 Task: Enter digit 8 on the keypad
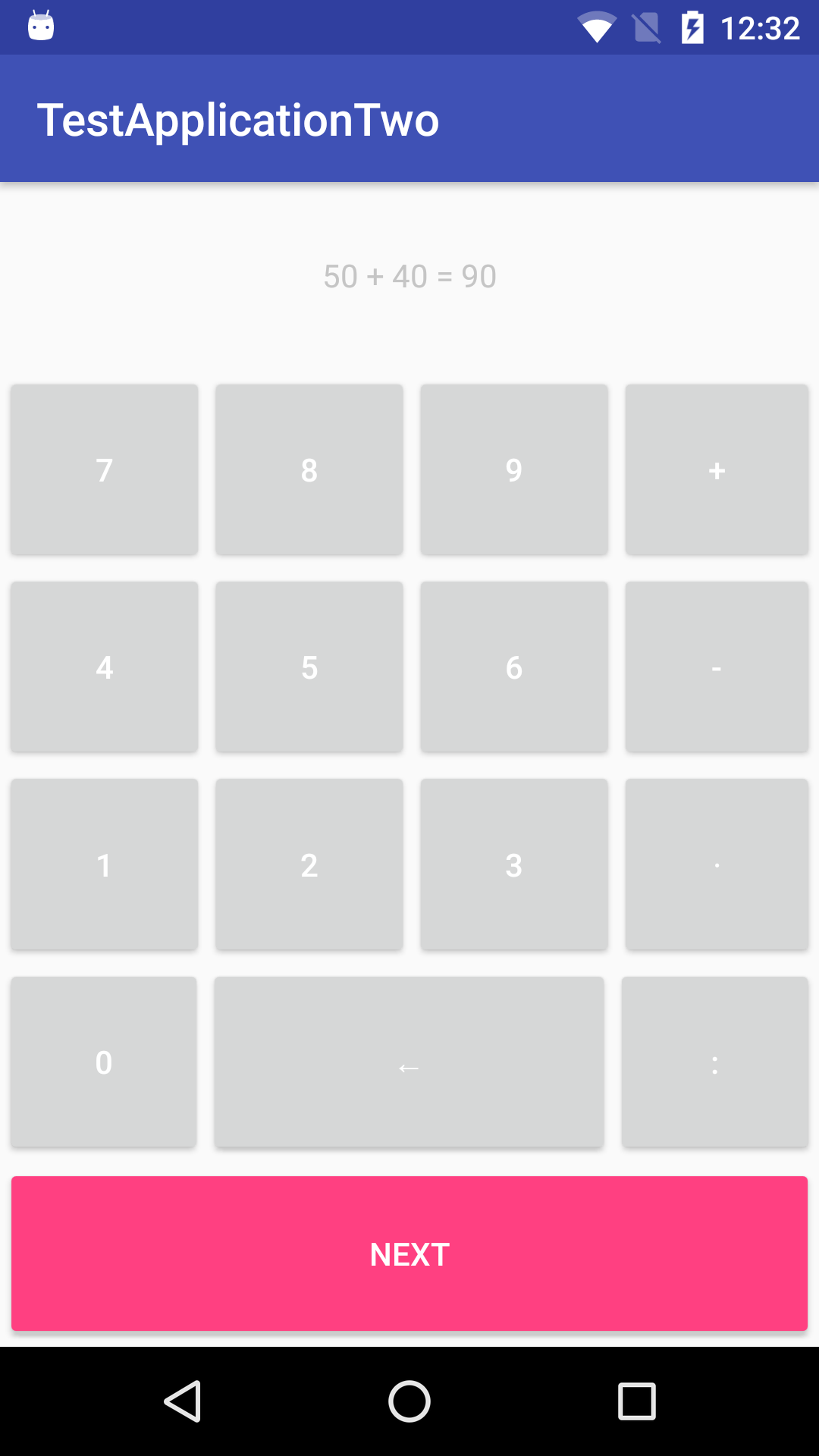pyautogui.click(x=309, y=469)
